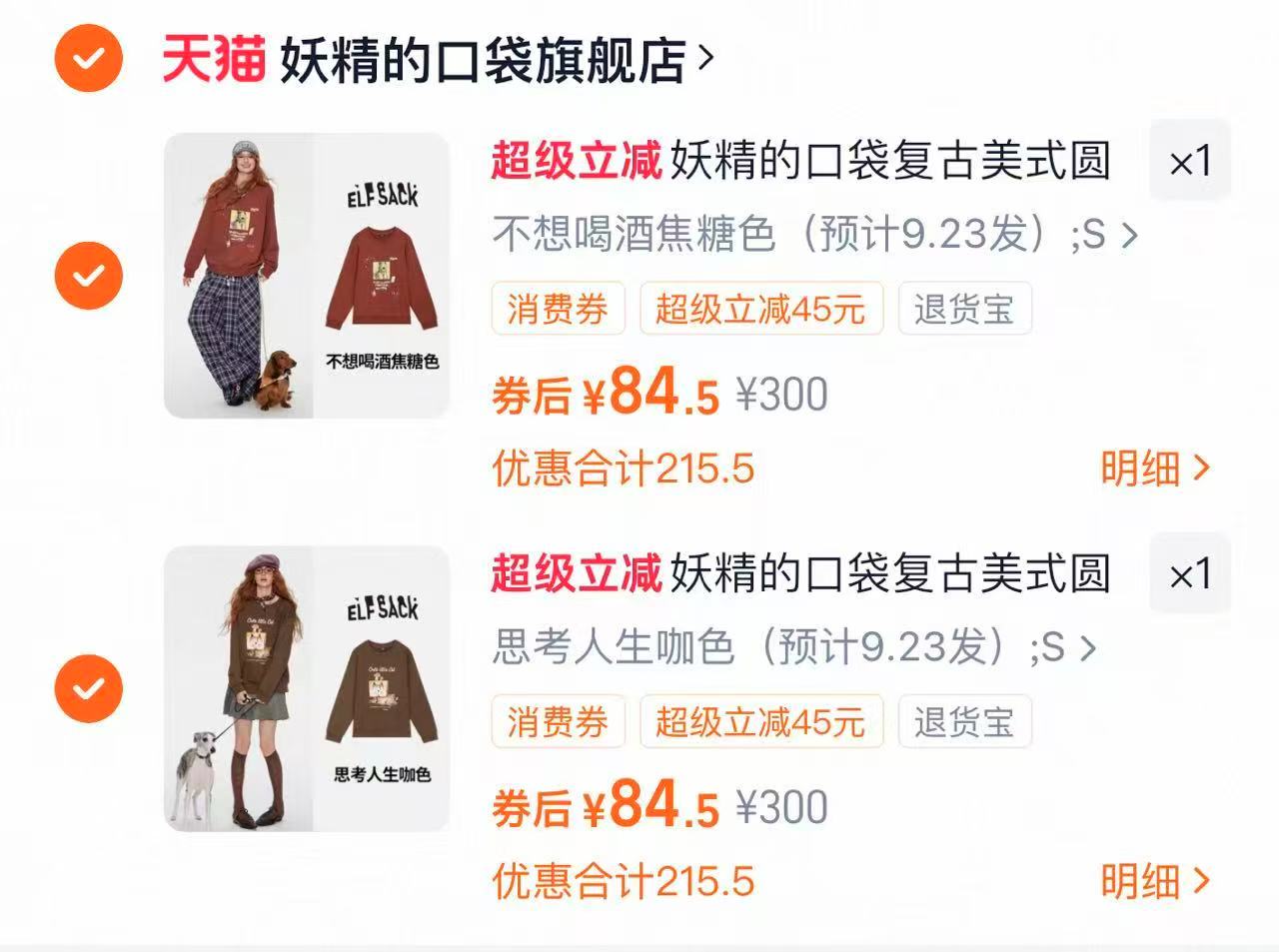Deselect the 不想喝酒焦糖色 sweatshirt item
1279x952 pixels.
pyautogui.click(x=88, y=275)
